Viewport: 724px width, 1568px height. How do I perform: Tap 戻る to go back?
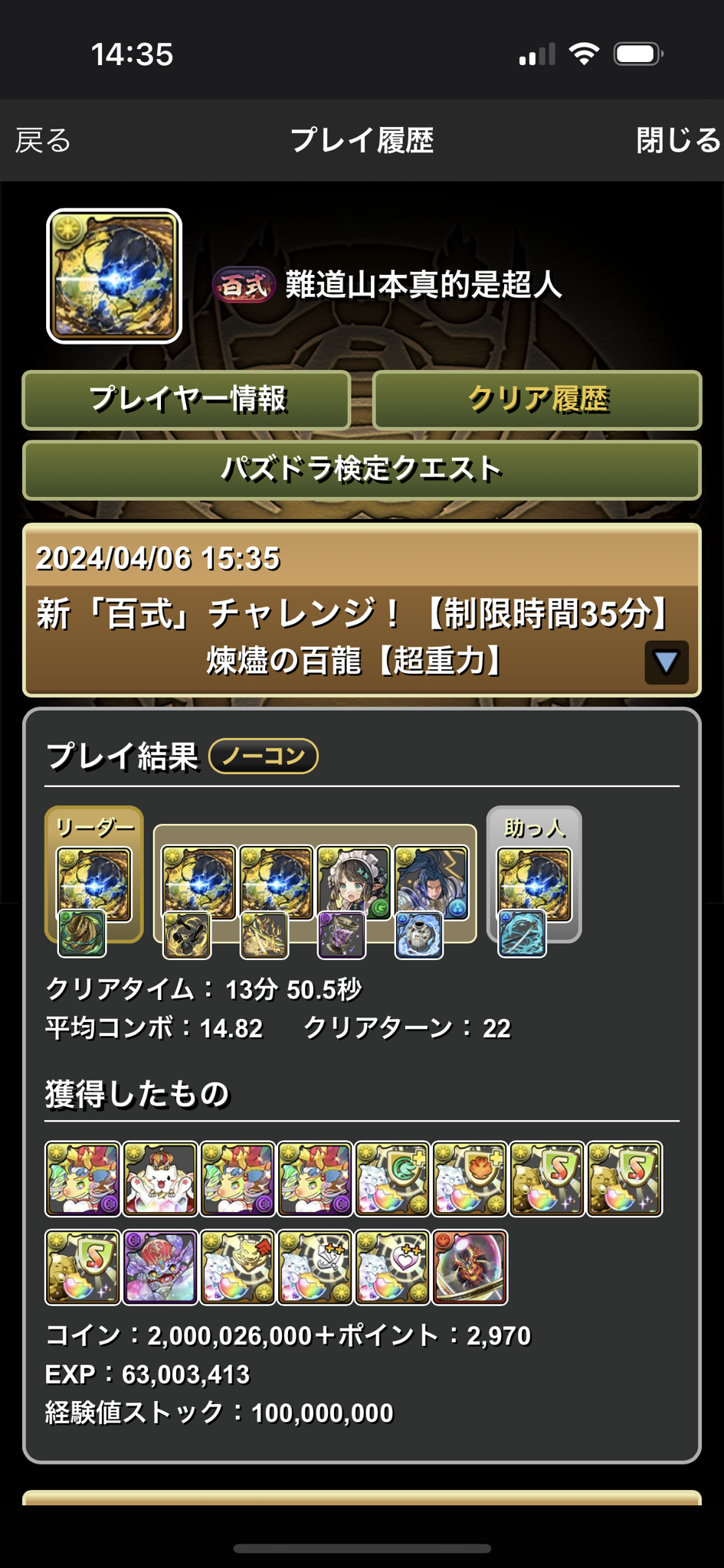coord(43,141)
